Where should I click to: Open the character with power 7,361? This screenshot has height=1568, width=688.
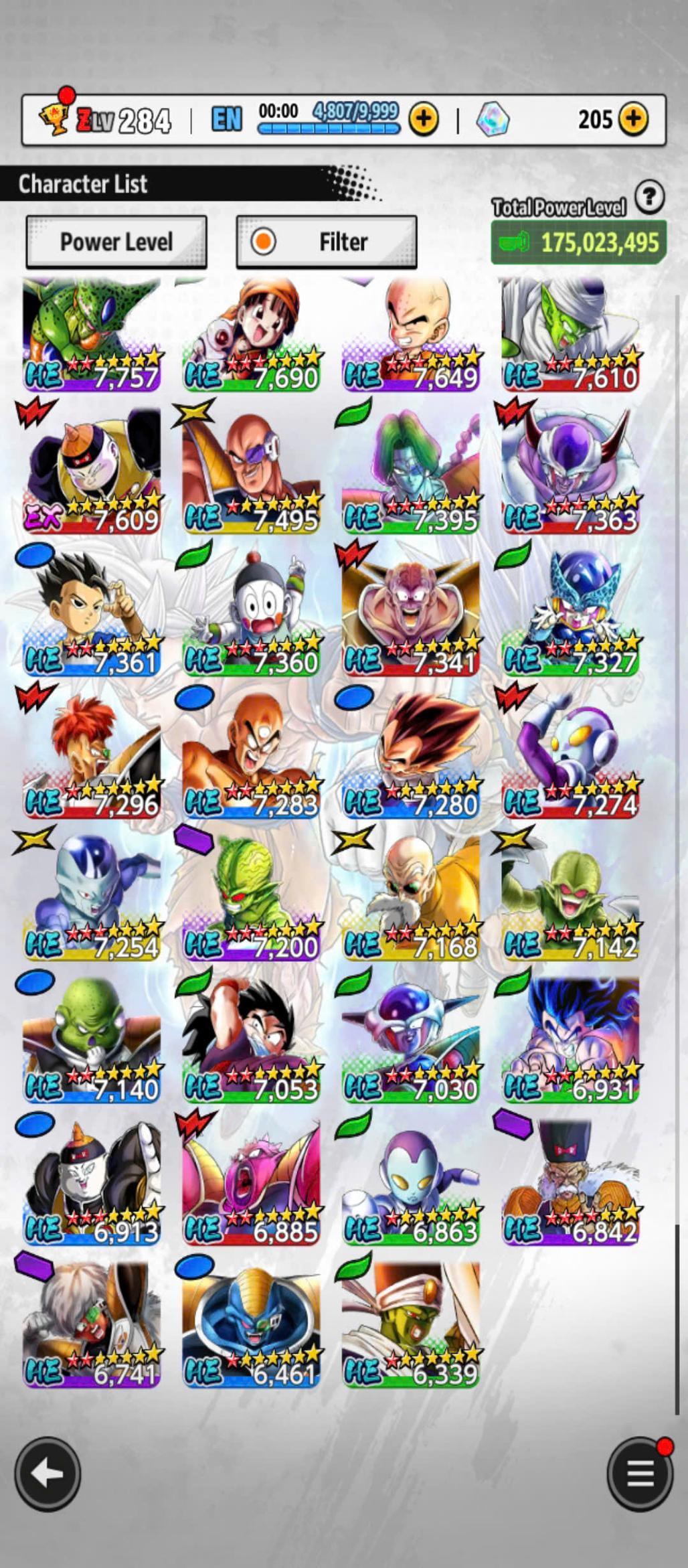point(92,613)
